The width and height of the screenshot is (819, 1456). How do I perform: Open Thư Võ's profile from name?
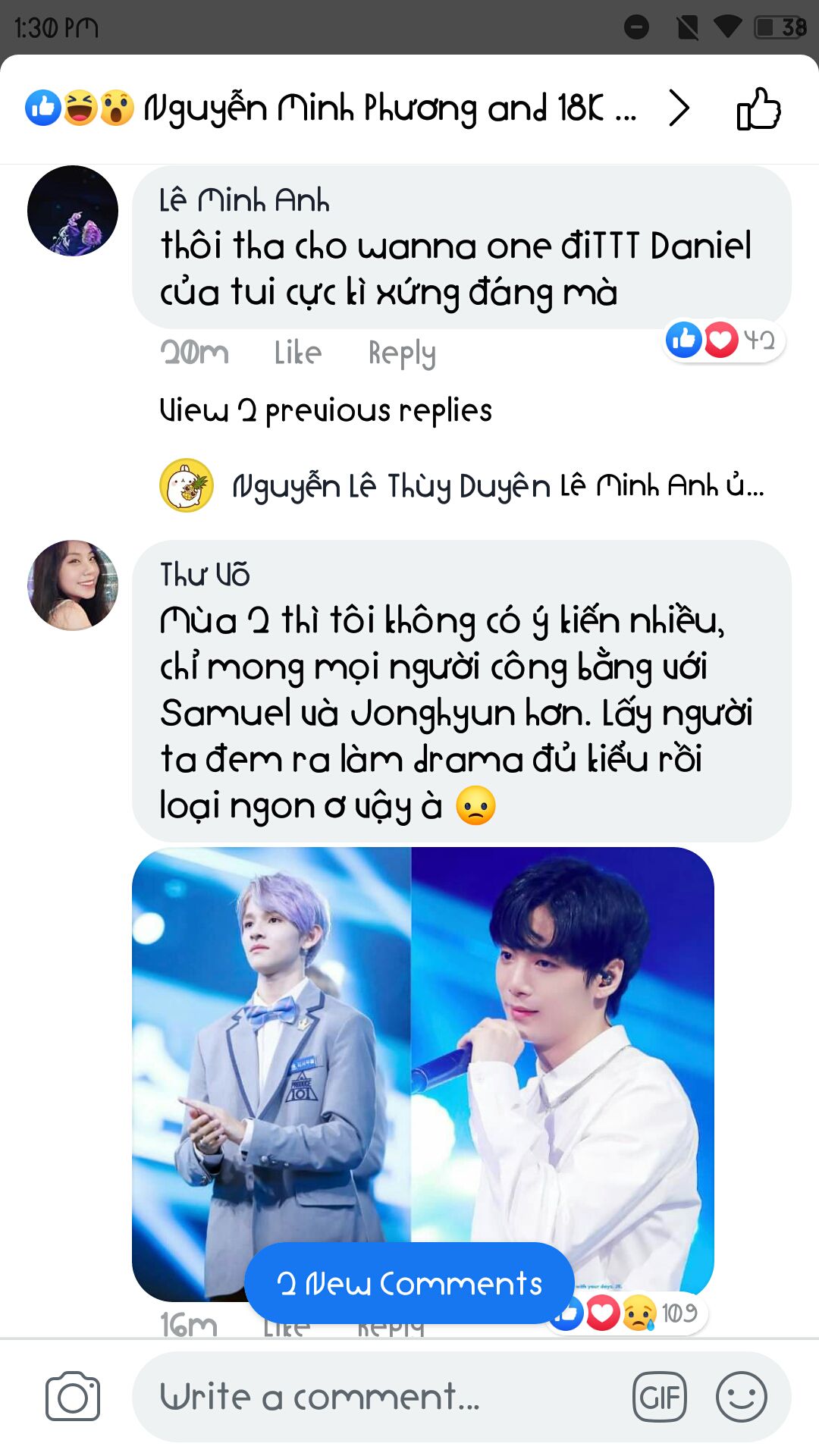(205, 575)
